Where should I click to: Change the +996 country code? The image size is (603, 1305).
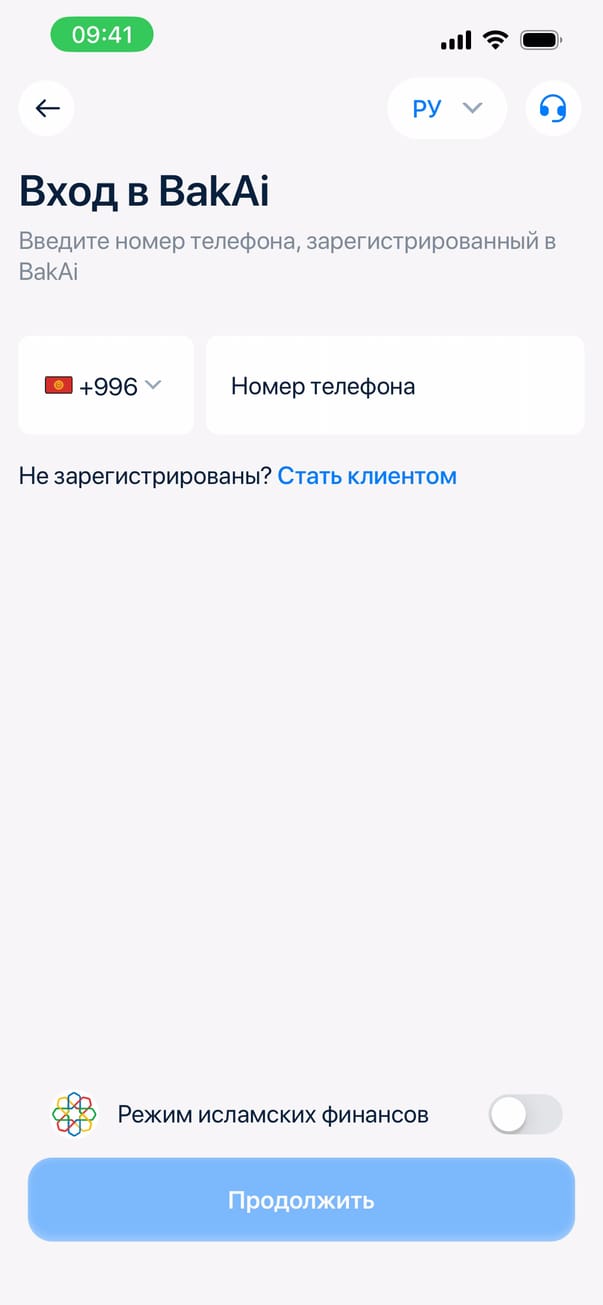coord(105,386)
